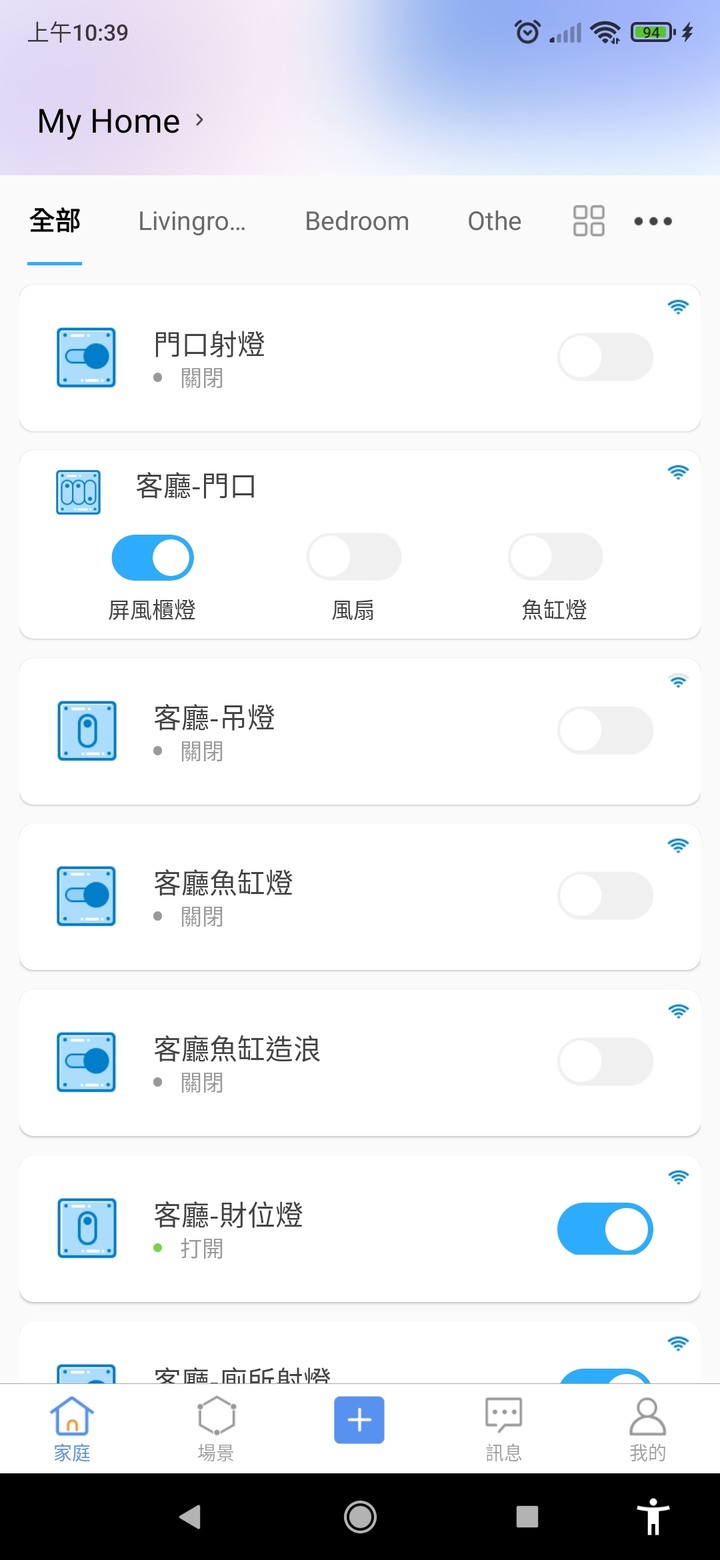720x1560 pixels.
Task: Turn off 屏風櫃燈 switch
Action: 152,557
